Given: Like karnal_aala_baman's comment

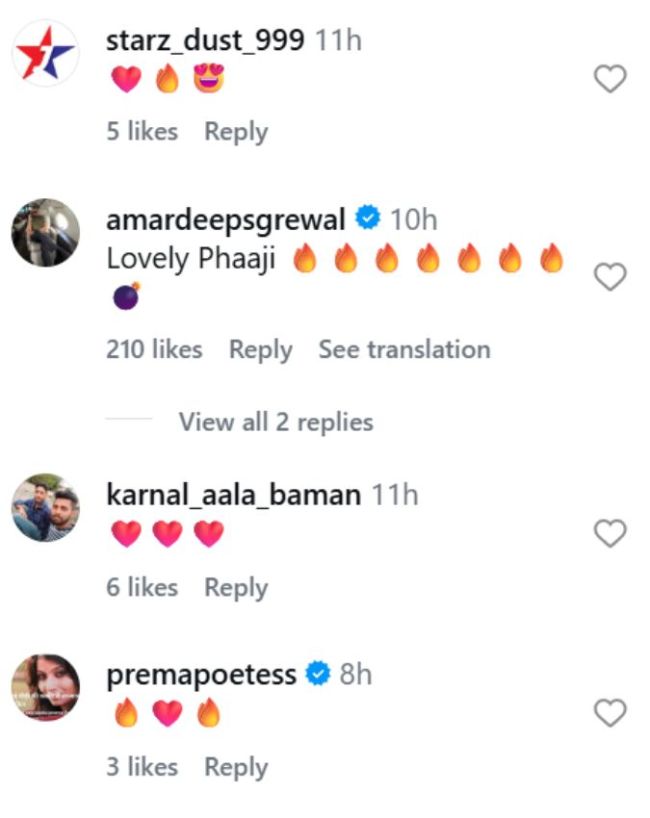Looking at the screenshot, I should tap(610, 534).
